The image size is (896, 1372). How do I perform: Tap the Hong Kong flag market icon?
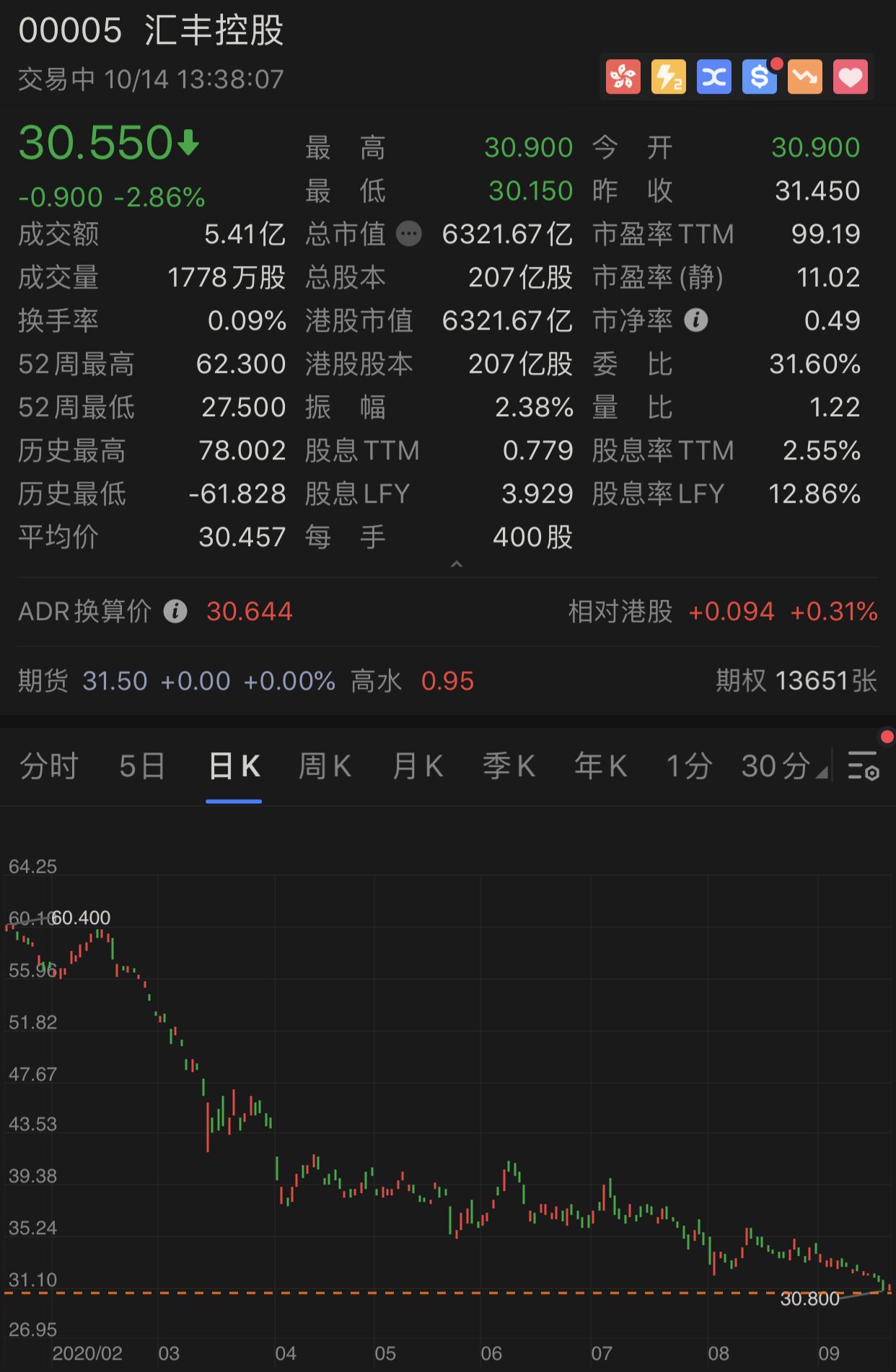coord(623,76)
